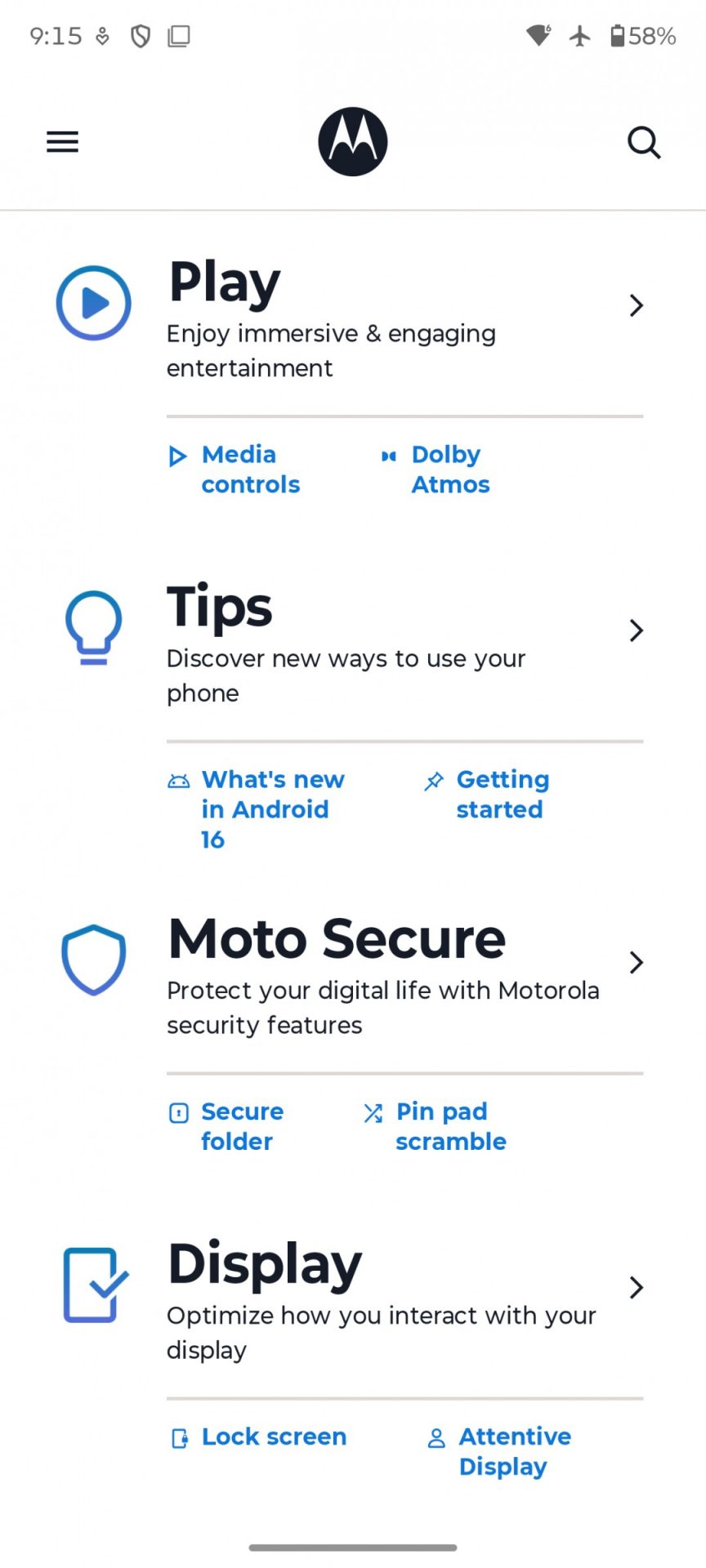706x1568 pixels.
Task: Open the Secure folder link
Action: click(242, 1126)
